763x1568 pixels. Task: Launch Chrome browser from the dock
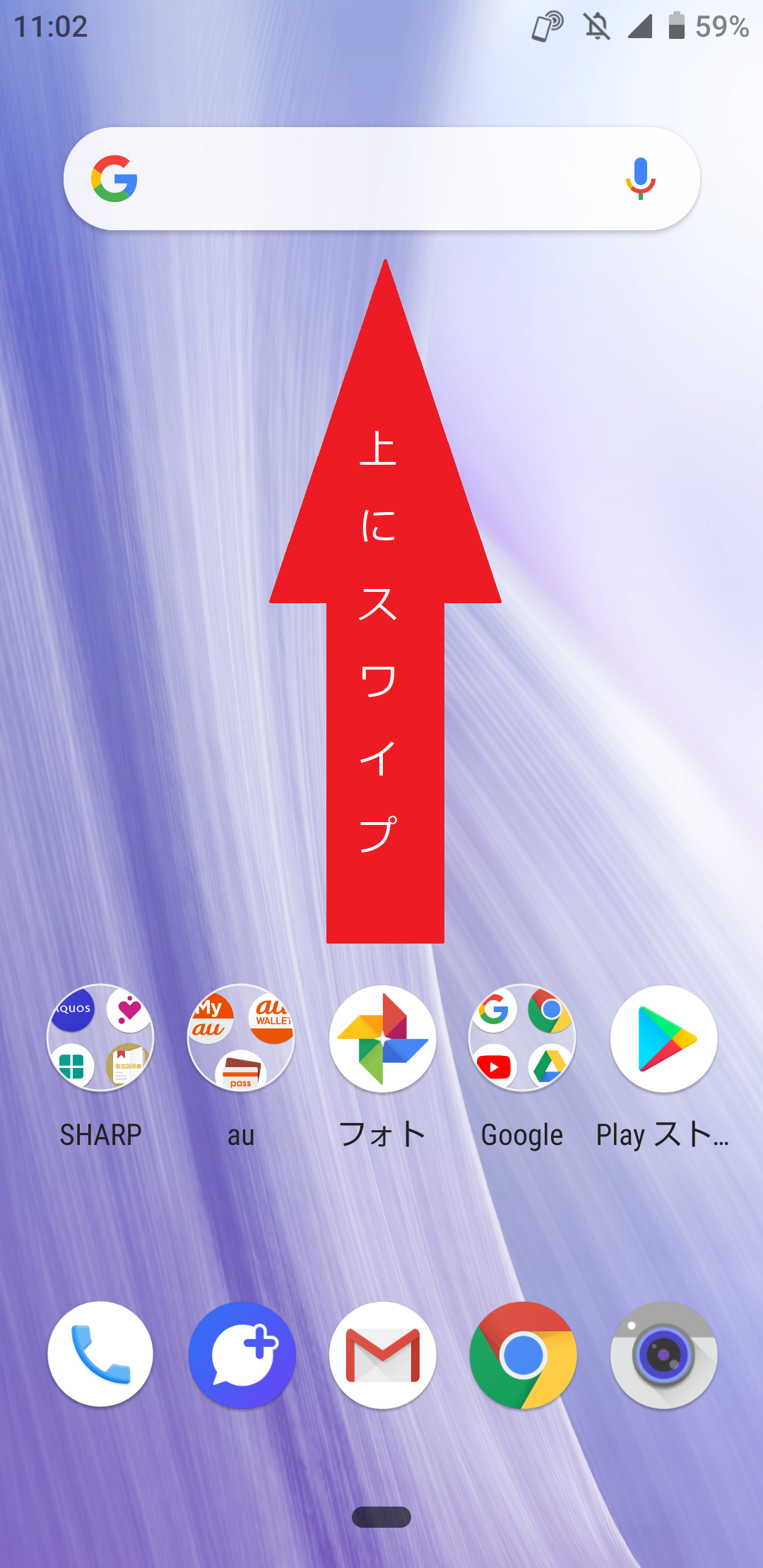click(523, 1355)
